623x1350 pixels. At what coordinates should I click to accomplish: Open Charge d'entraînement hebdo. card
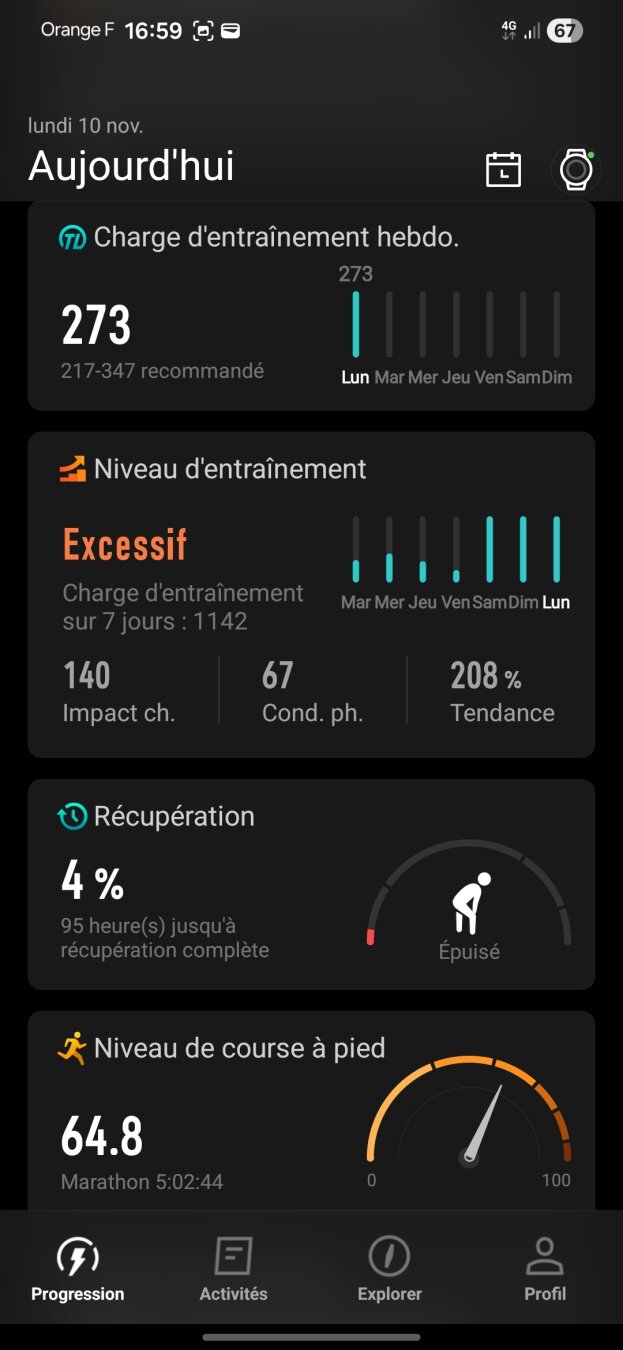click(x=311, y=306)
